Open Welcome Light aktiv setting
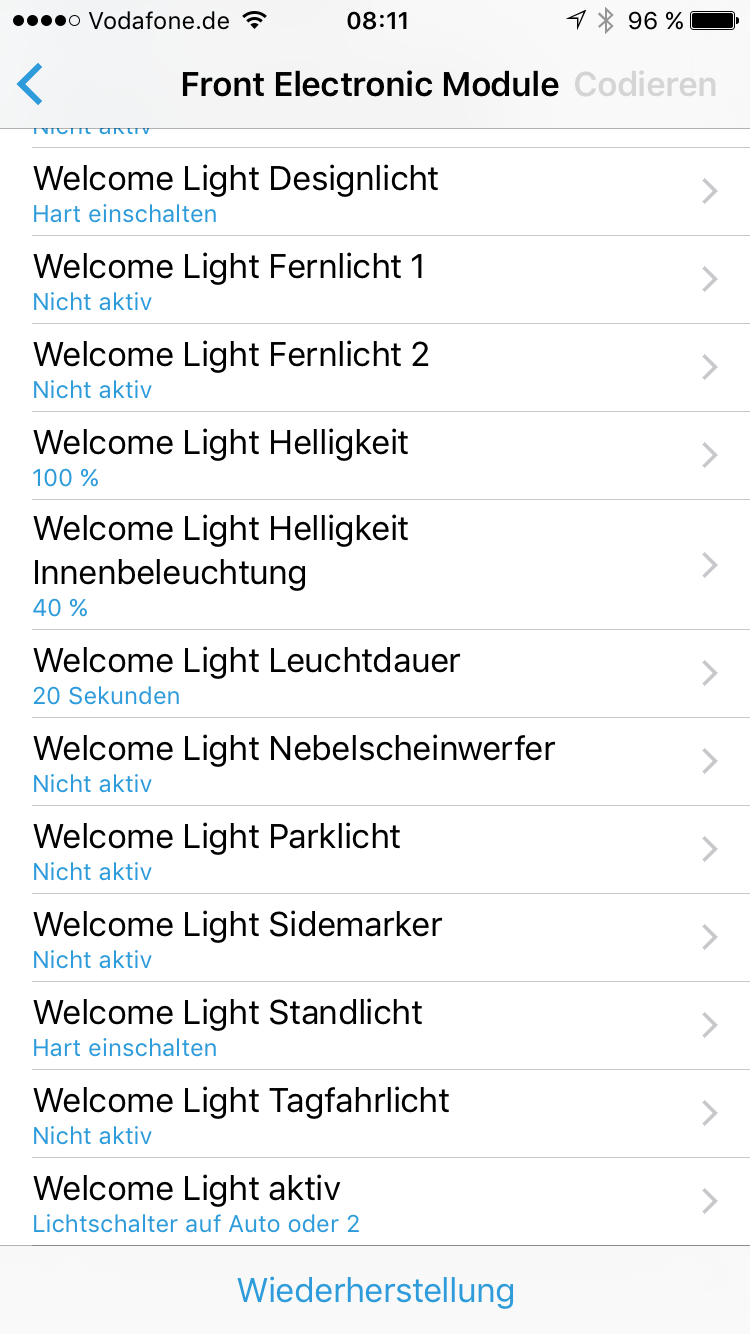 375,1202
